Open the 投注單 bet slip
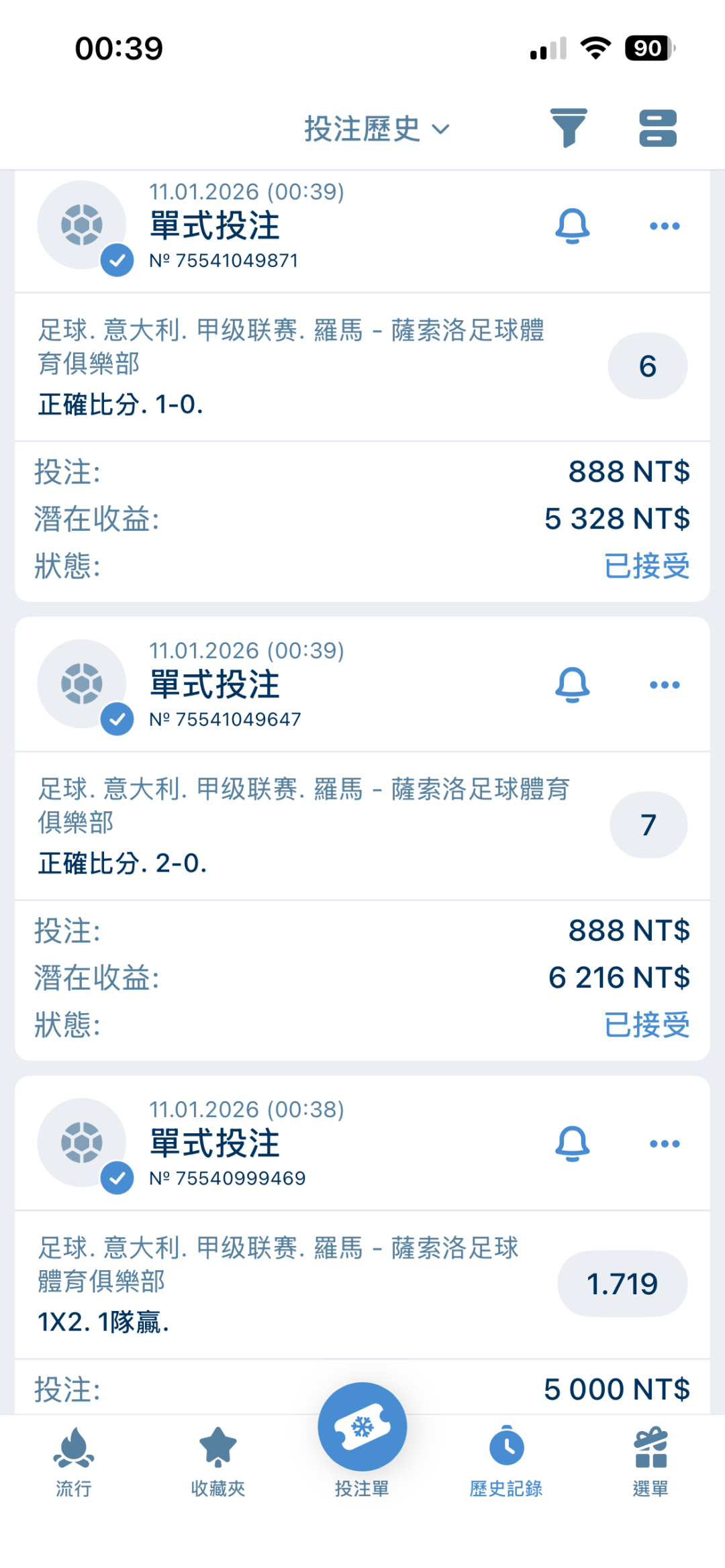Screen dimensions: 725x1568 362,1436
